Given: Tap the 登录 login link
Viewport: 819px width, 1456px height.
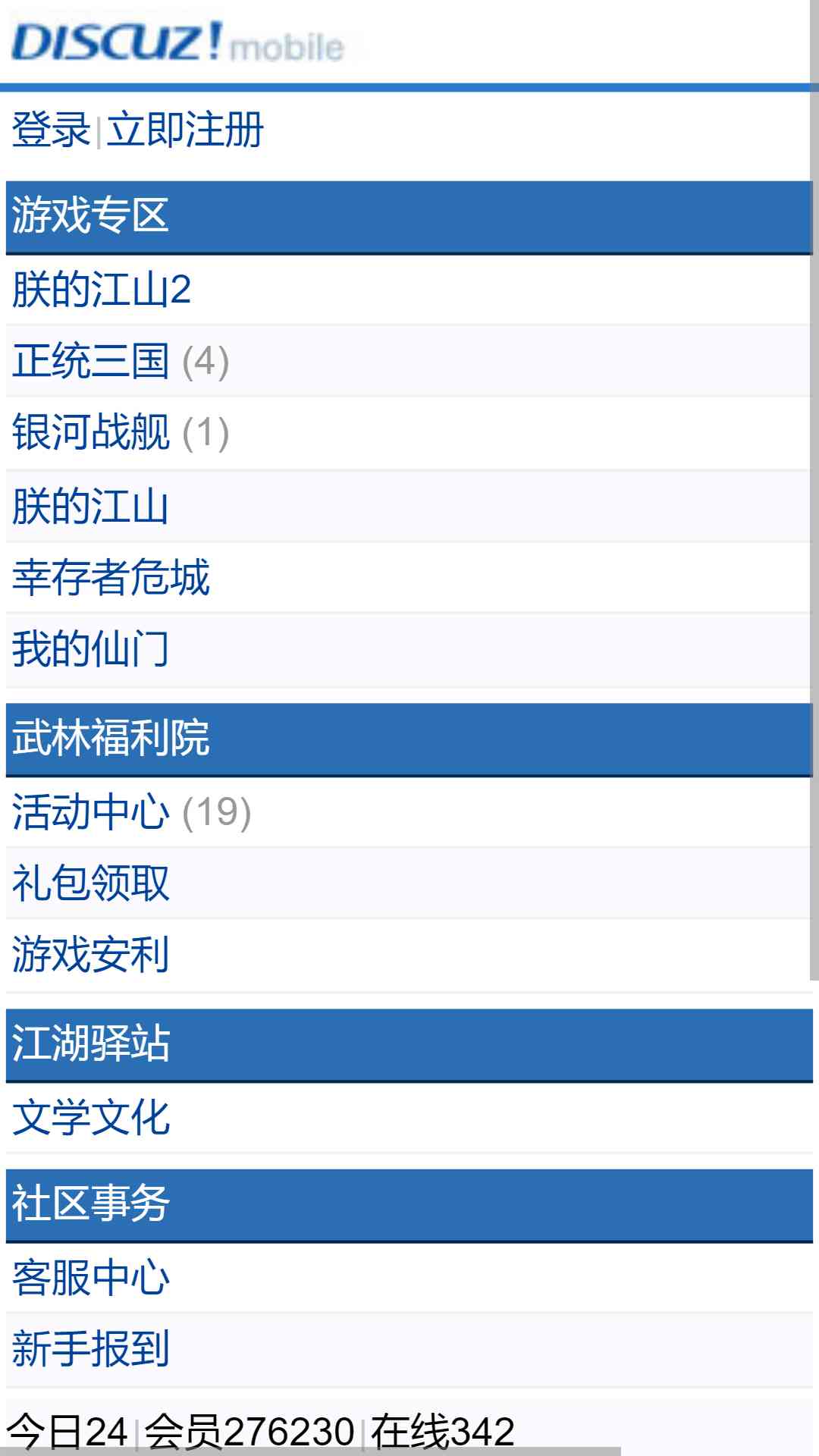Looking at the screenshot, I should (51, 130).
